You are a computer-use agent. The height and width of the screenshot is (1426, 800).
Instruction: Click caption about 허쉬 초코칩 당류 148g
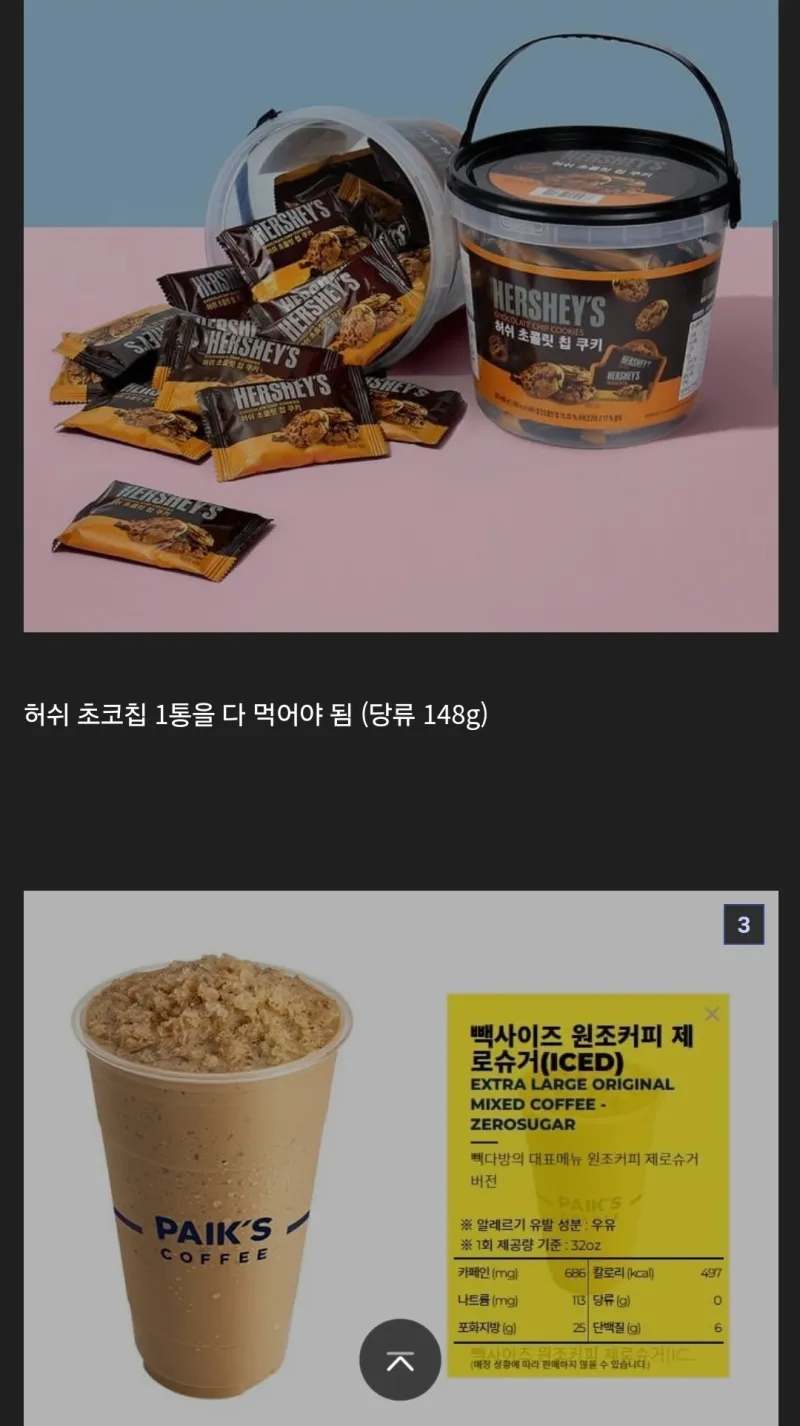tap(253, 713)
